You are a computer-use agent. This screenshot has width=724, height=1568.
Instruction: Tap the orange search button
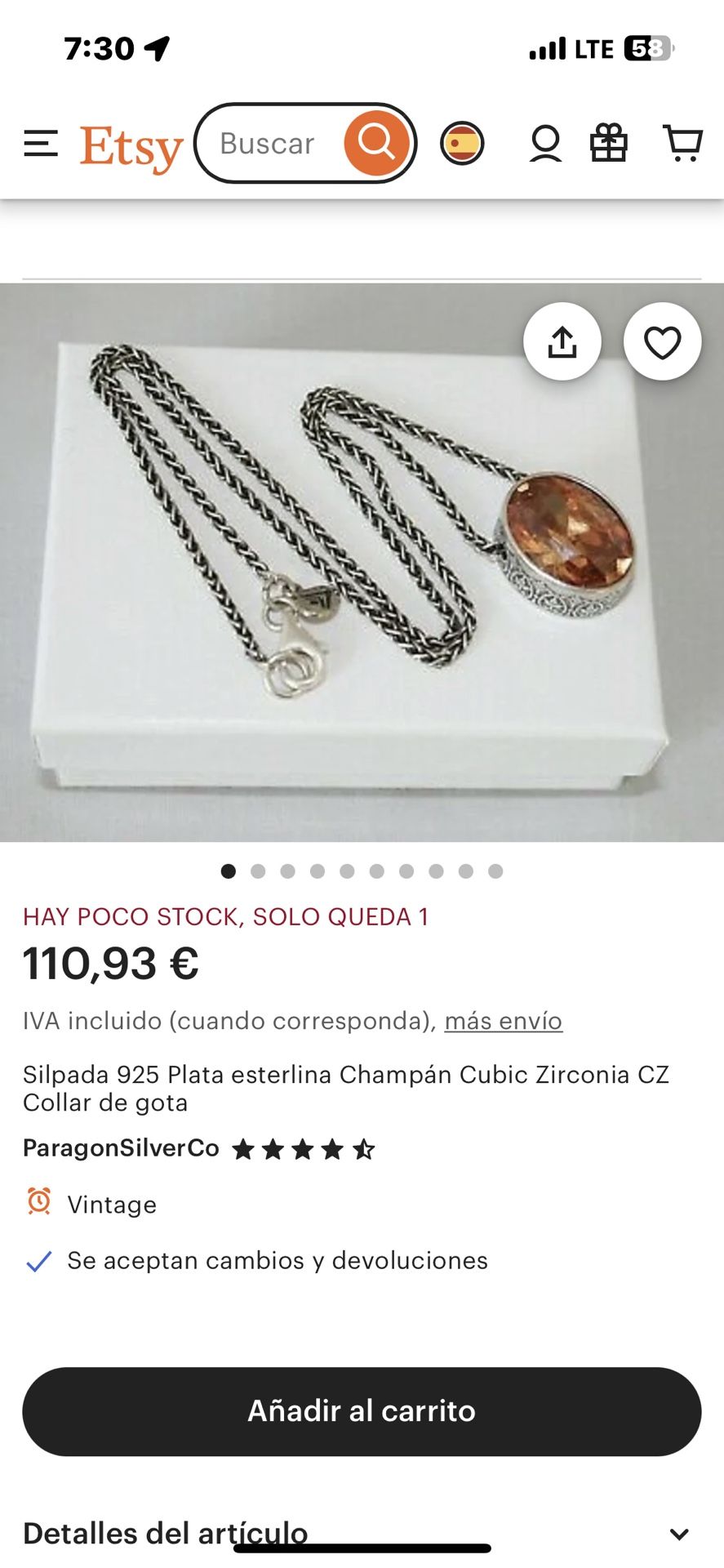click(x=376, y=143)
